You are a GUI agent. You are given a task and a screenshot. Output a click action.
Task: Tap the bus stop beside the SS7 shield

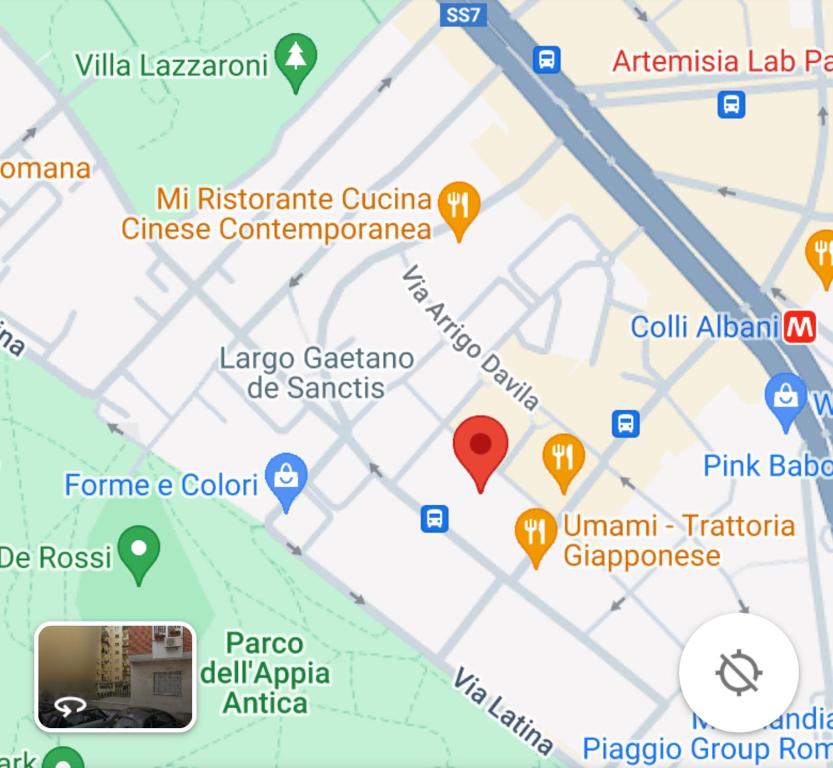tap(546, 60)
